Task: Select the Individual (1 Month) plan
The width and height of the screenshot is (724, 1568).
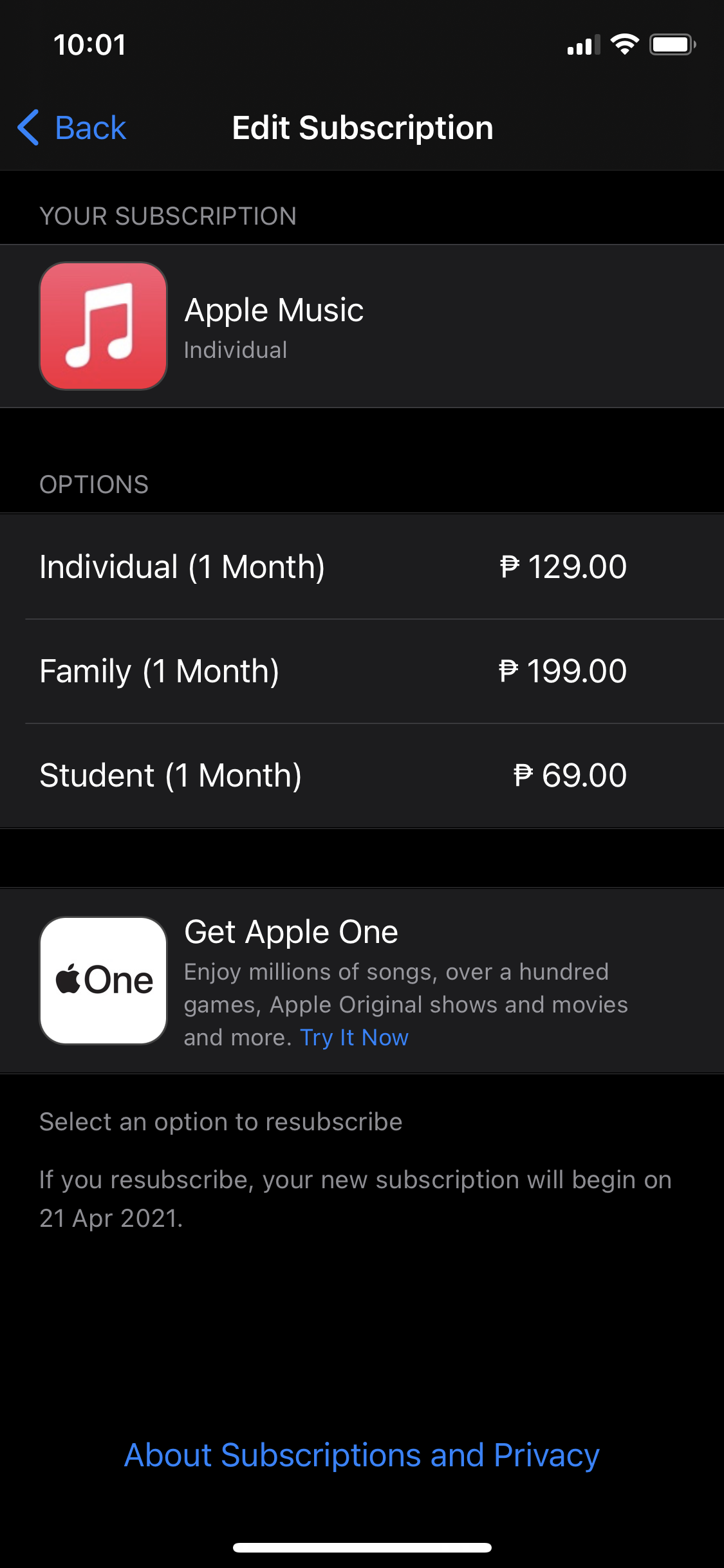Action: (362, 567)
